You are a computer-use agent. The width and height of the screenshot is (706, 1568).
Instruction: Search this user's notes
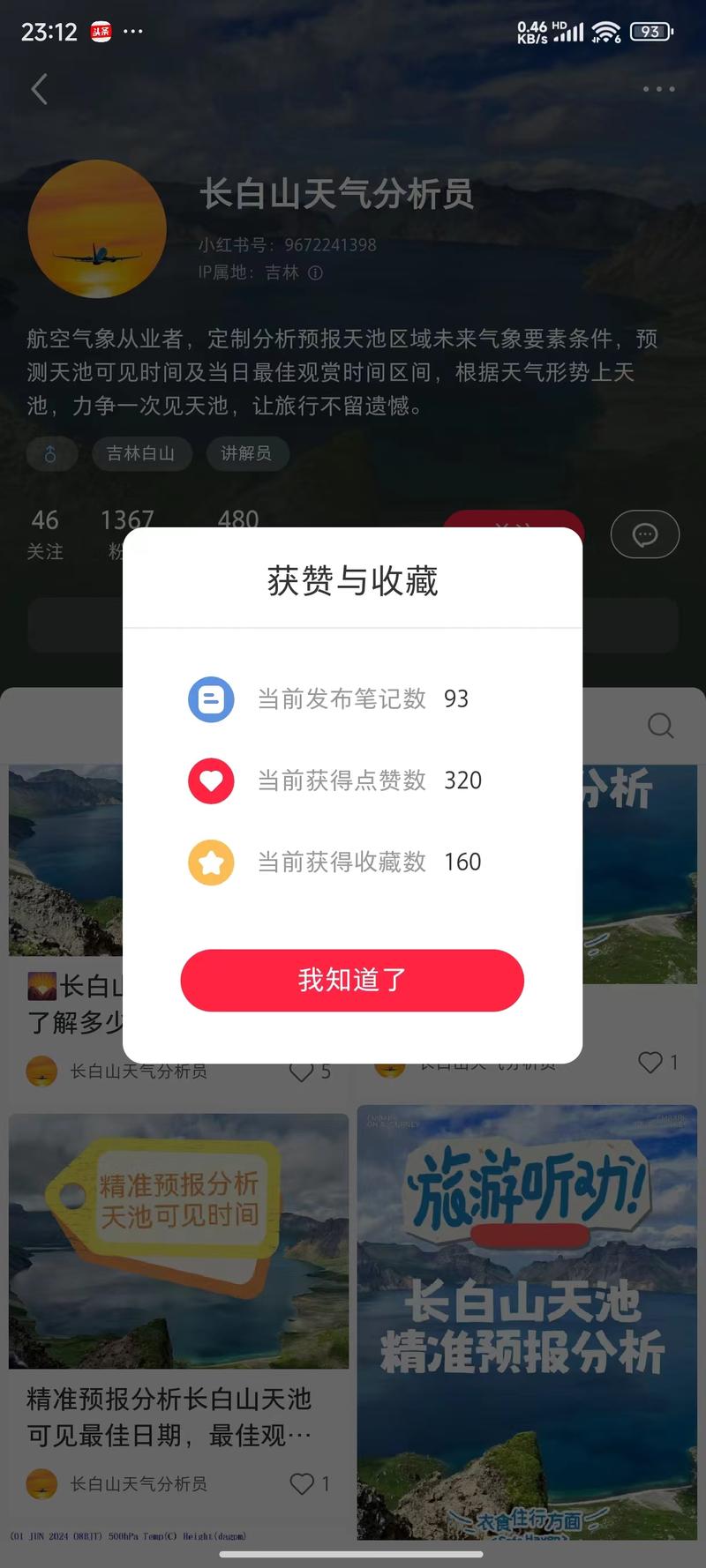660,726
